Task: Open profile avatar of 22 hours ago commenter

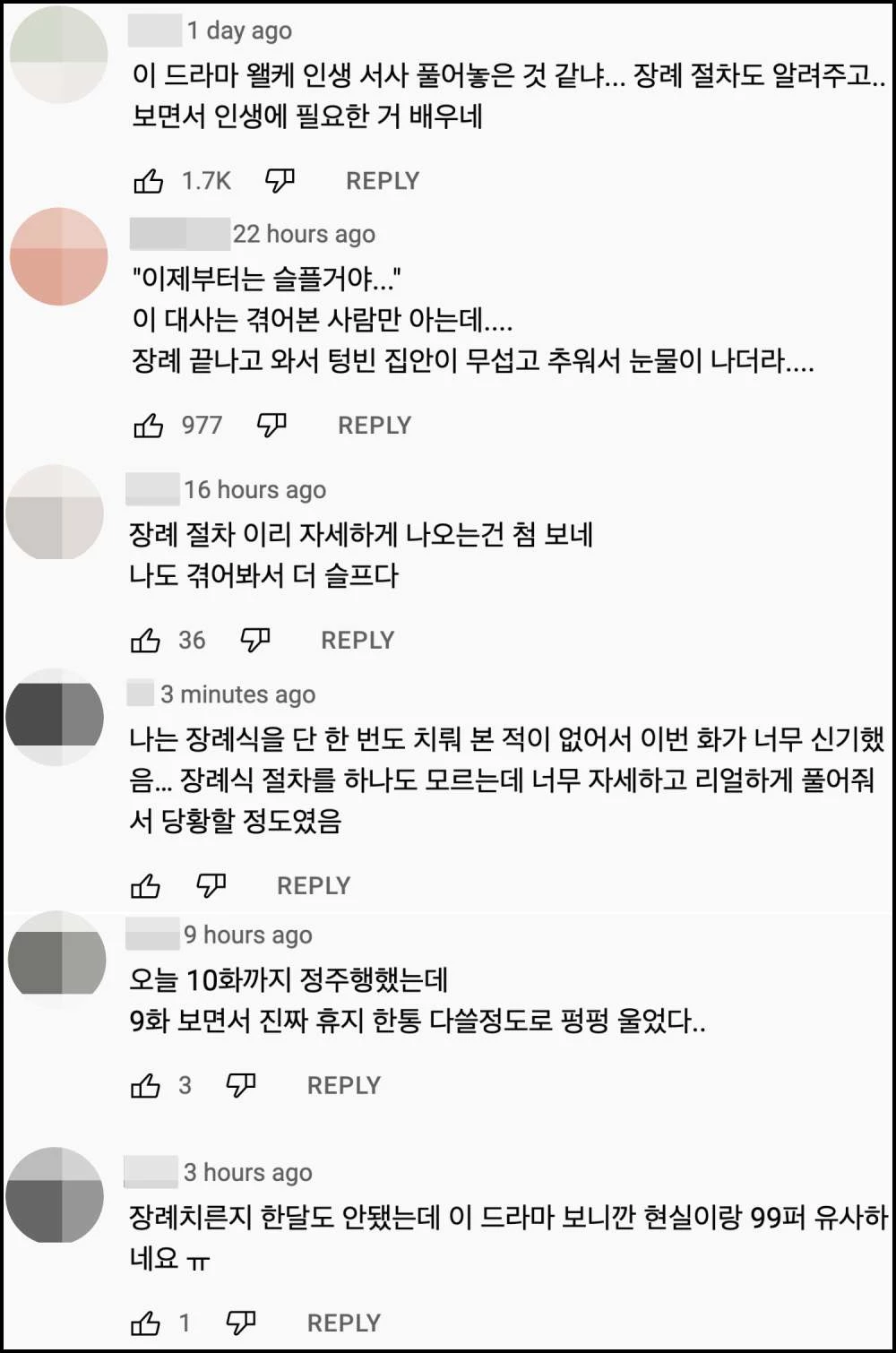Action: pos(59,256)
